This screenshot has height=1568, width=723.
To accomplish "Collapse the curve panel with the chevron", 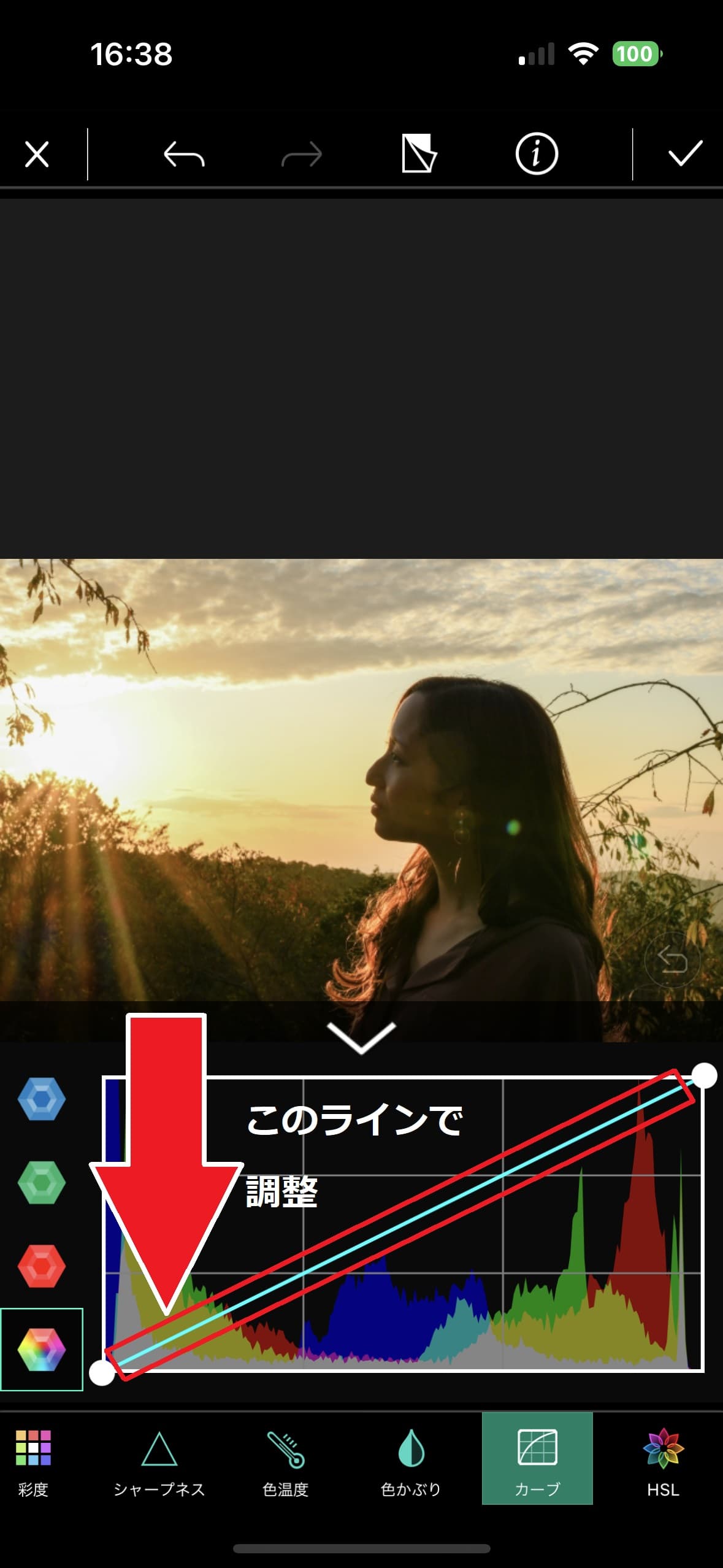I will click(x=361, y=1037).
